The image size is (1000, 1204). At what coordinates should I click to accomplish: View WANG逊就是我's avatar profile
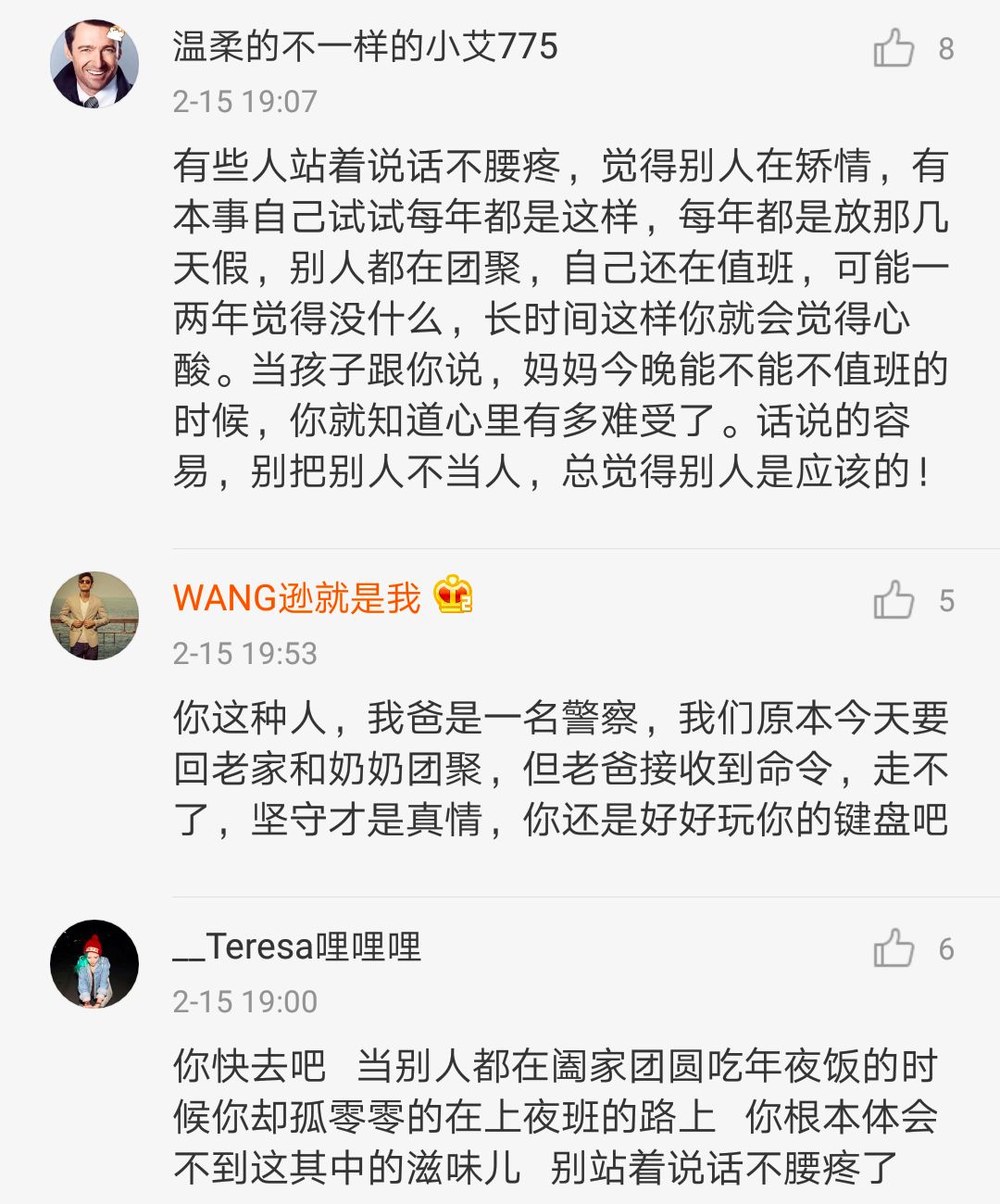94,616
